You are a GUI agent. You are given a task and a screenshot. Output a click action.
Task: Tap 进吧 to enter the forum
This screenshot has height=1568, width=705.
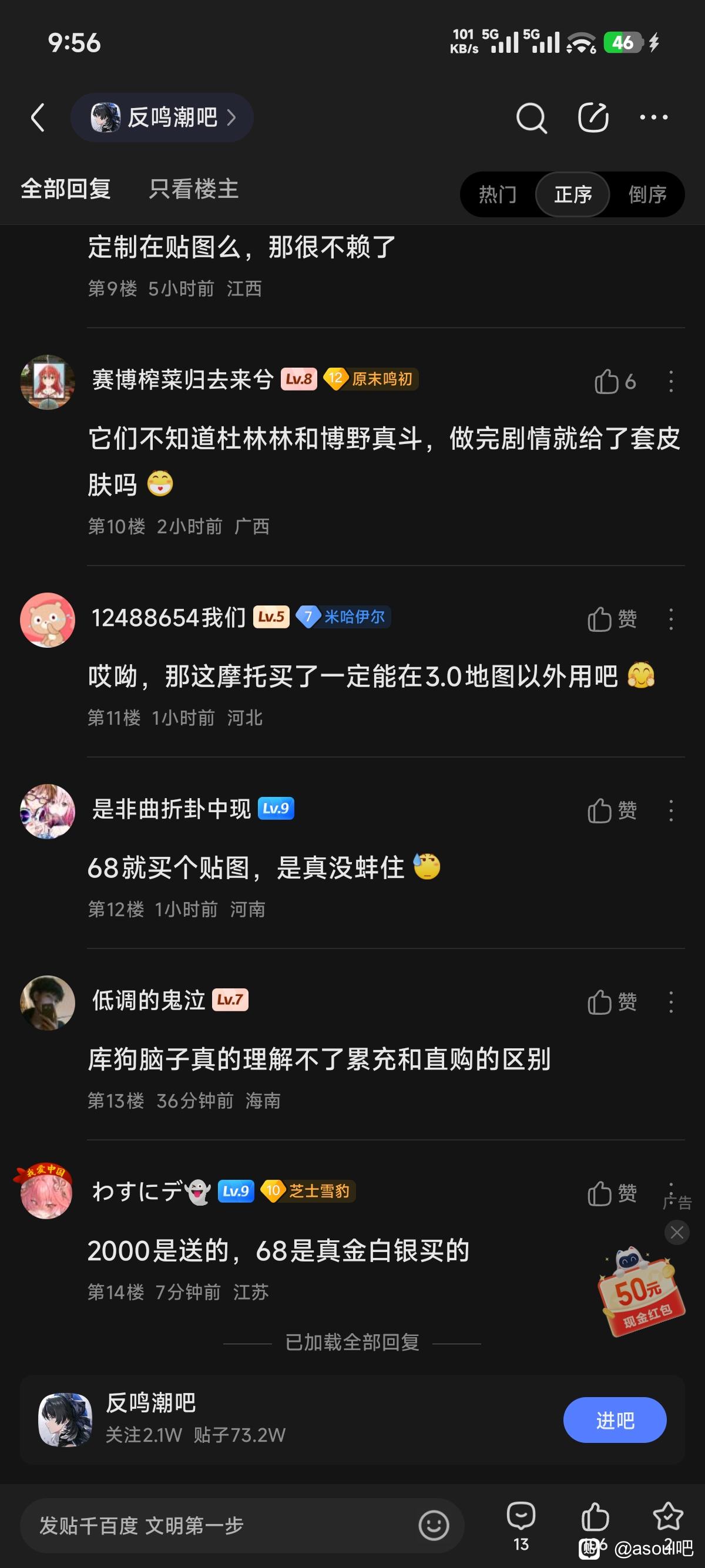click(615, 1420)
